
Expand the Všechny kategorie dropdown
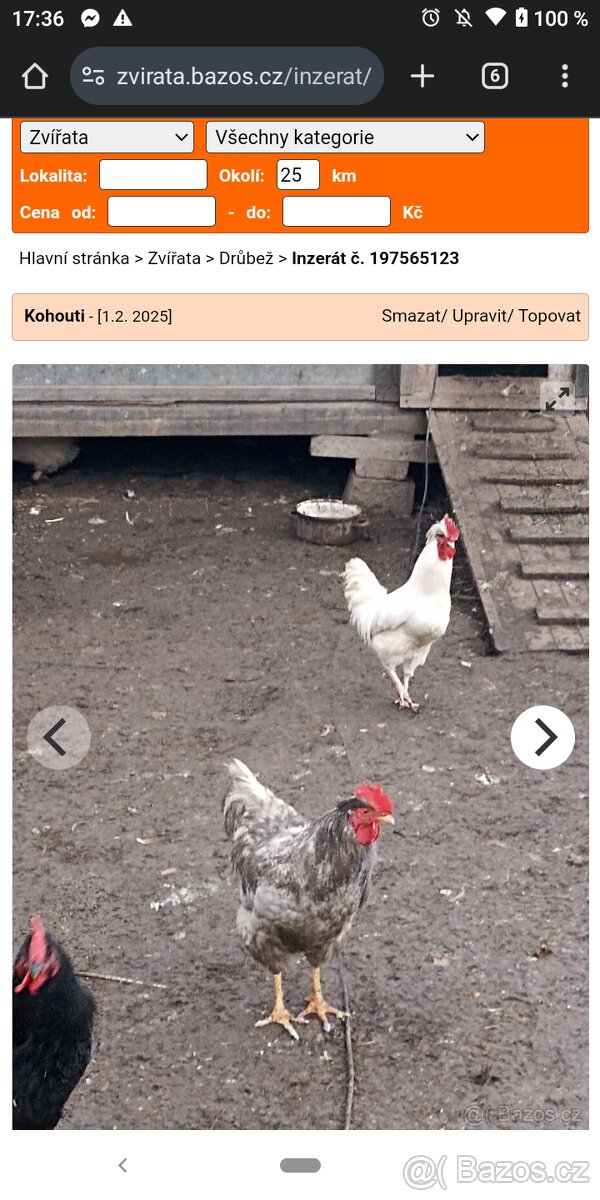345,137
